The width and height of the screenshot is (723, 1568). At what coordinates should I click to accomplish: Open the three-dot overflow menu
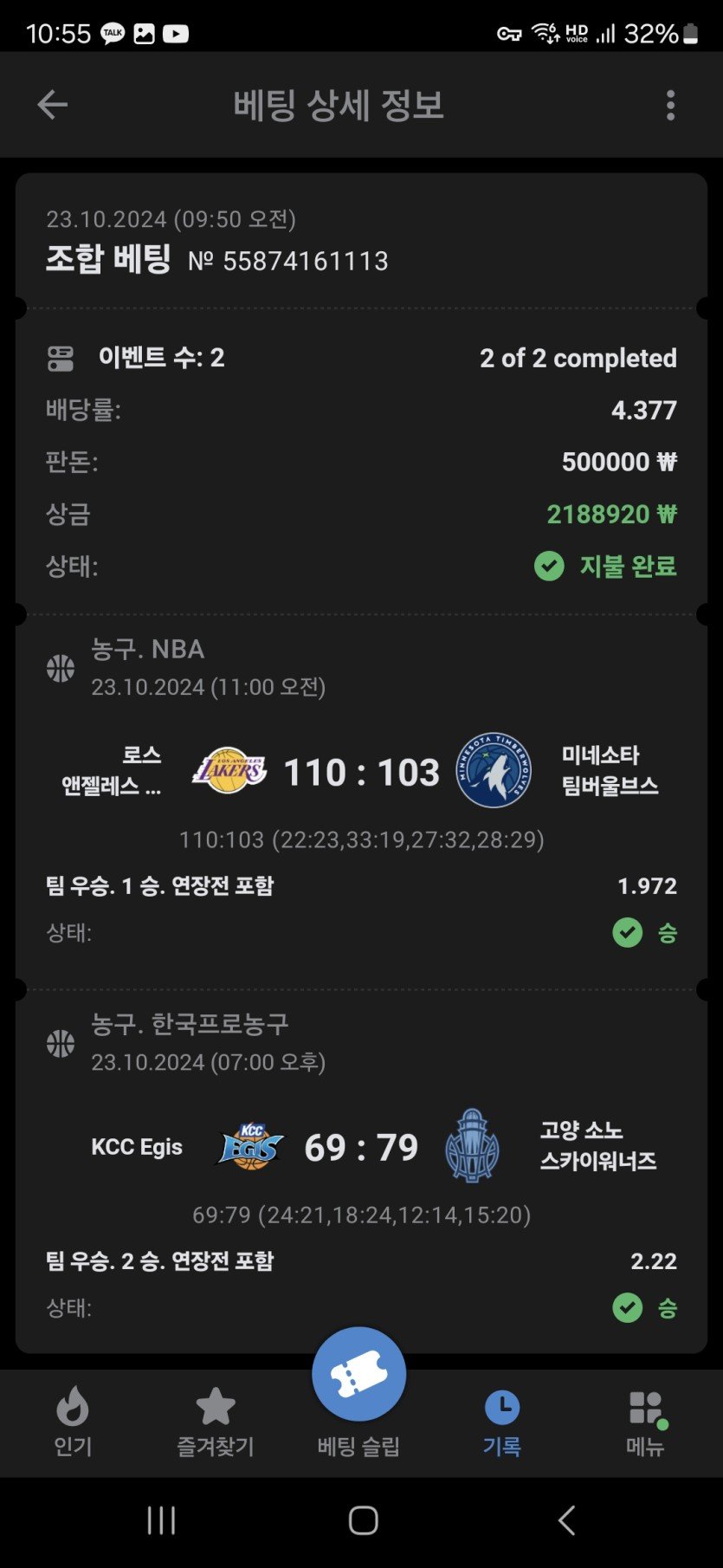670,105
